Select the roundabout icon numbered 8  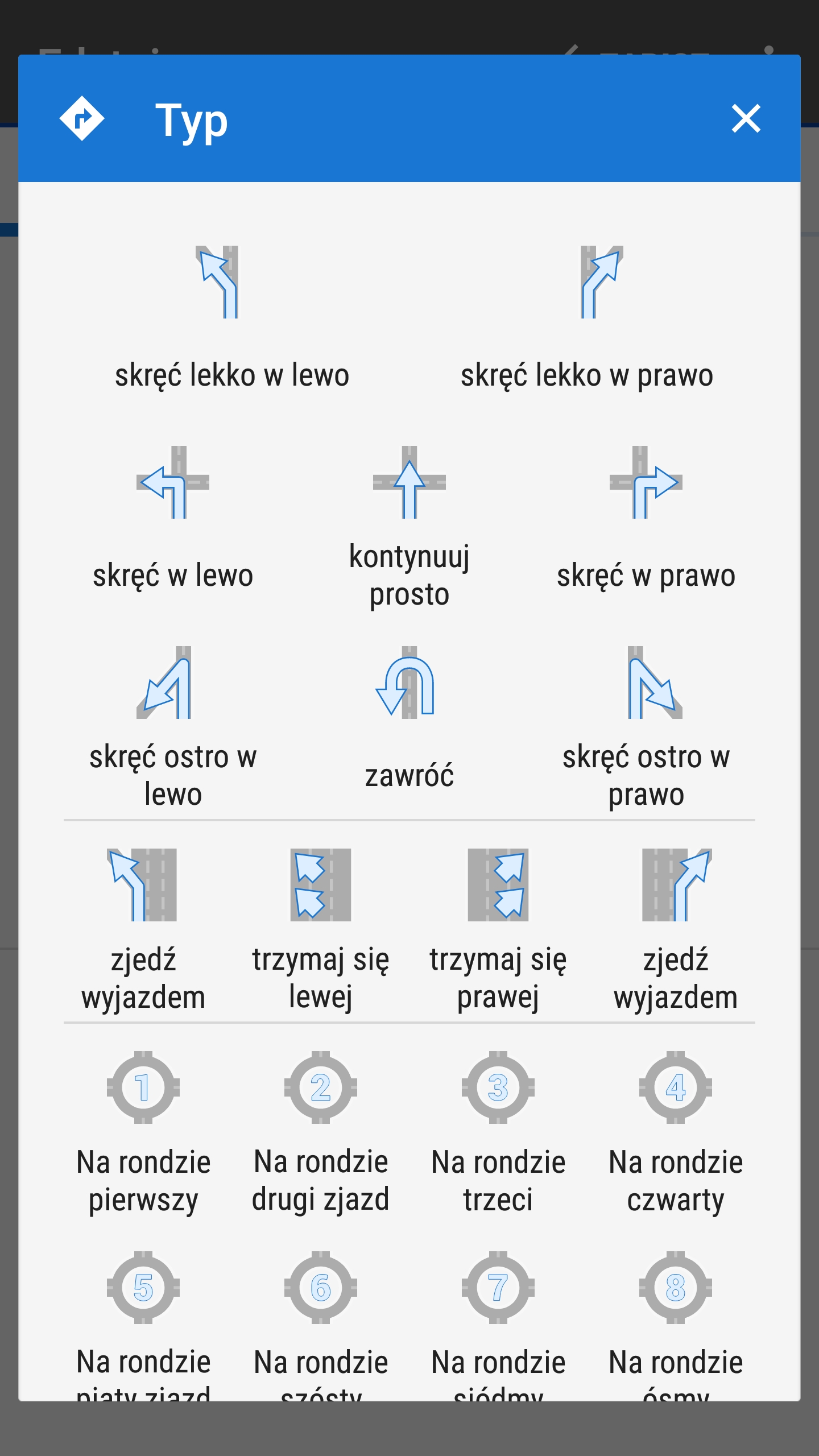coord(675,1288)
